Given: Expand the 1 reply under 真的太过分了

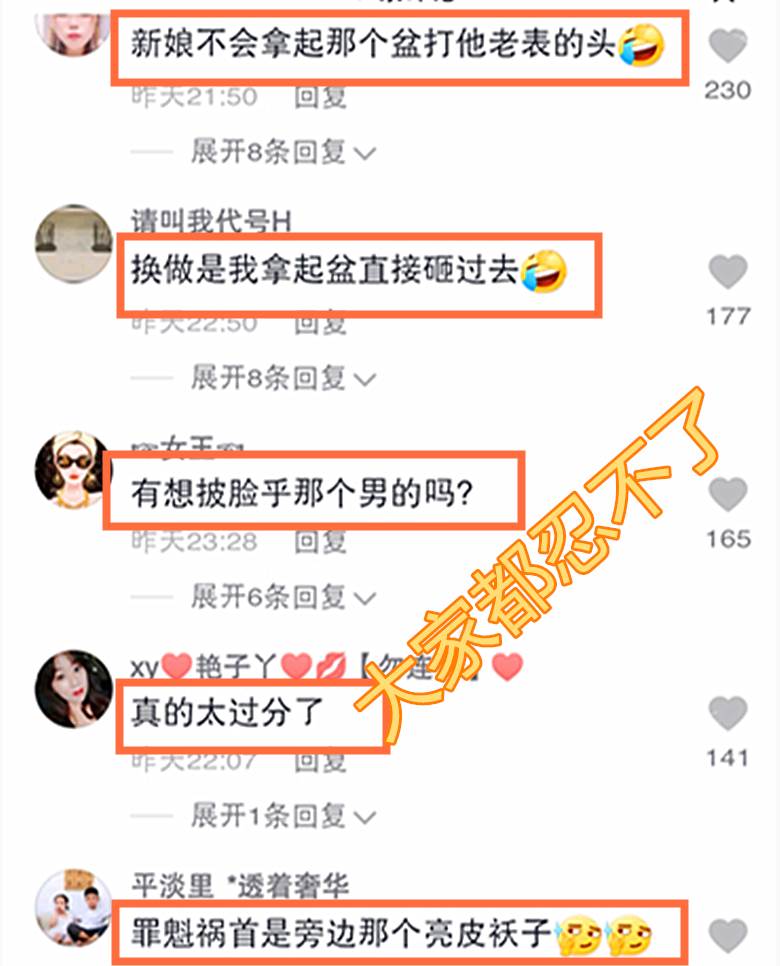Looking at the screenshot, I should 282,815.
